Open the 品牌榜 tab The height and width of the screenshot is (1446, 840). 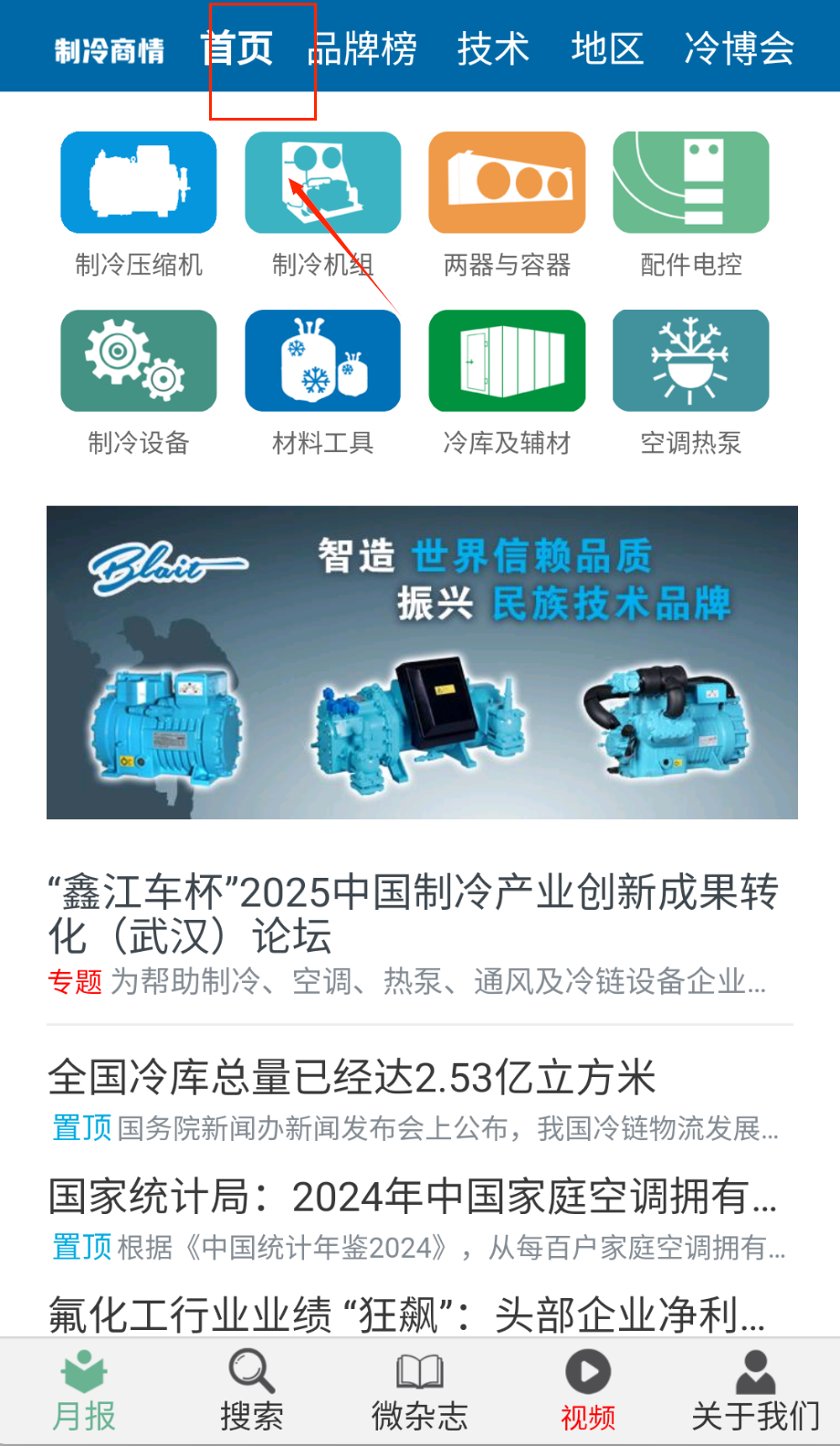click(x=362, y=48)
